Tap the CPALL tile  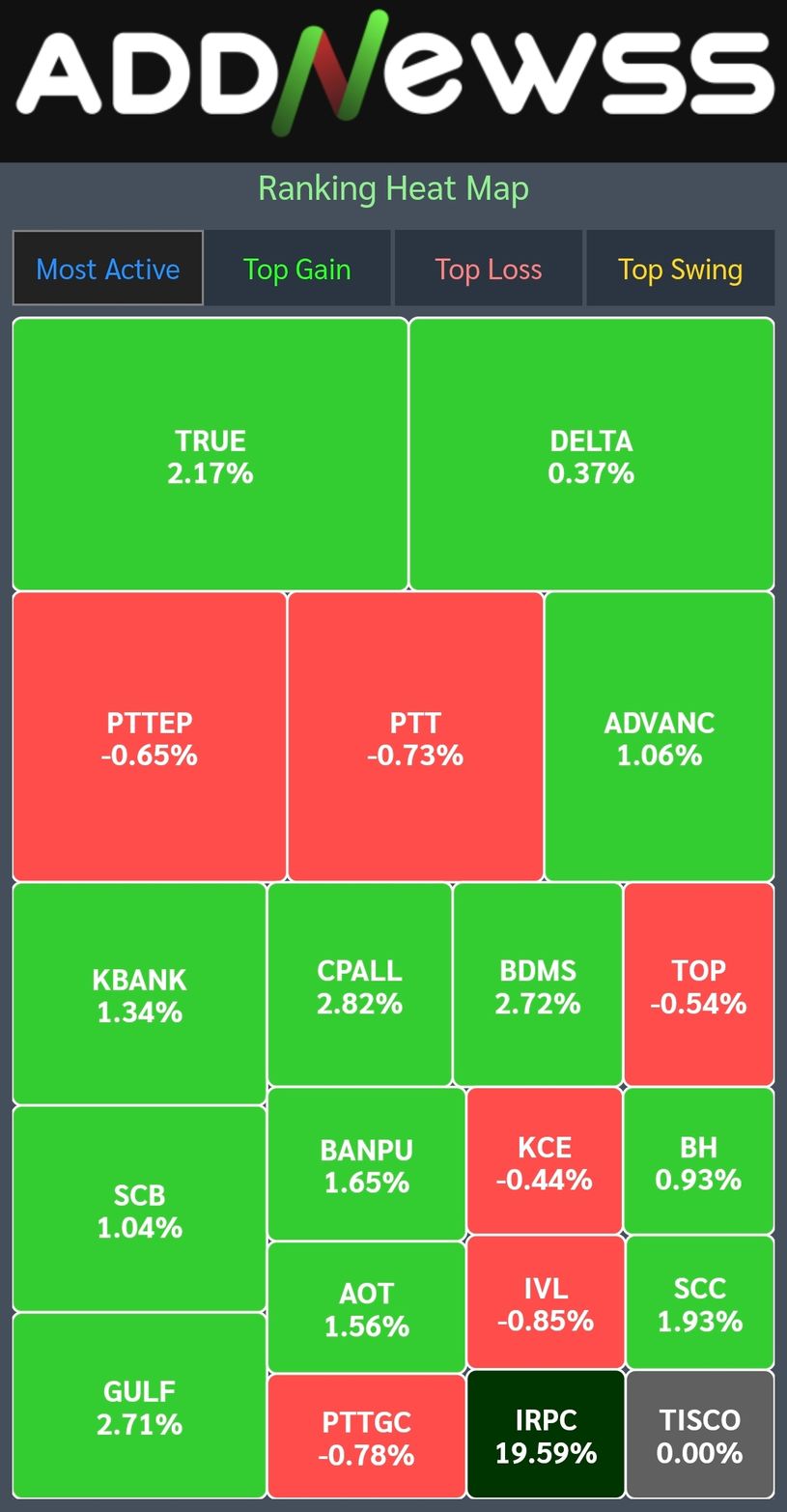coord(359,985)
